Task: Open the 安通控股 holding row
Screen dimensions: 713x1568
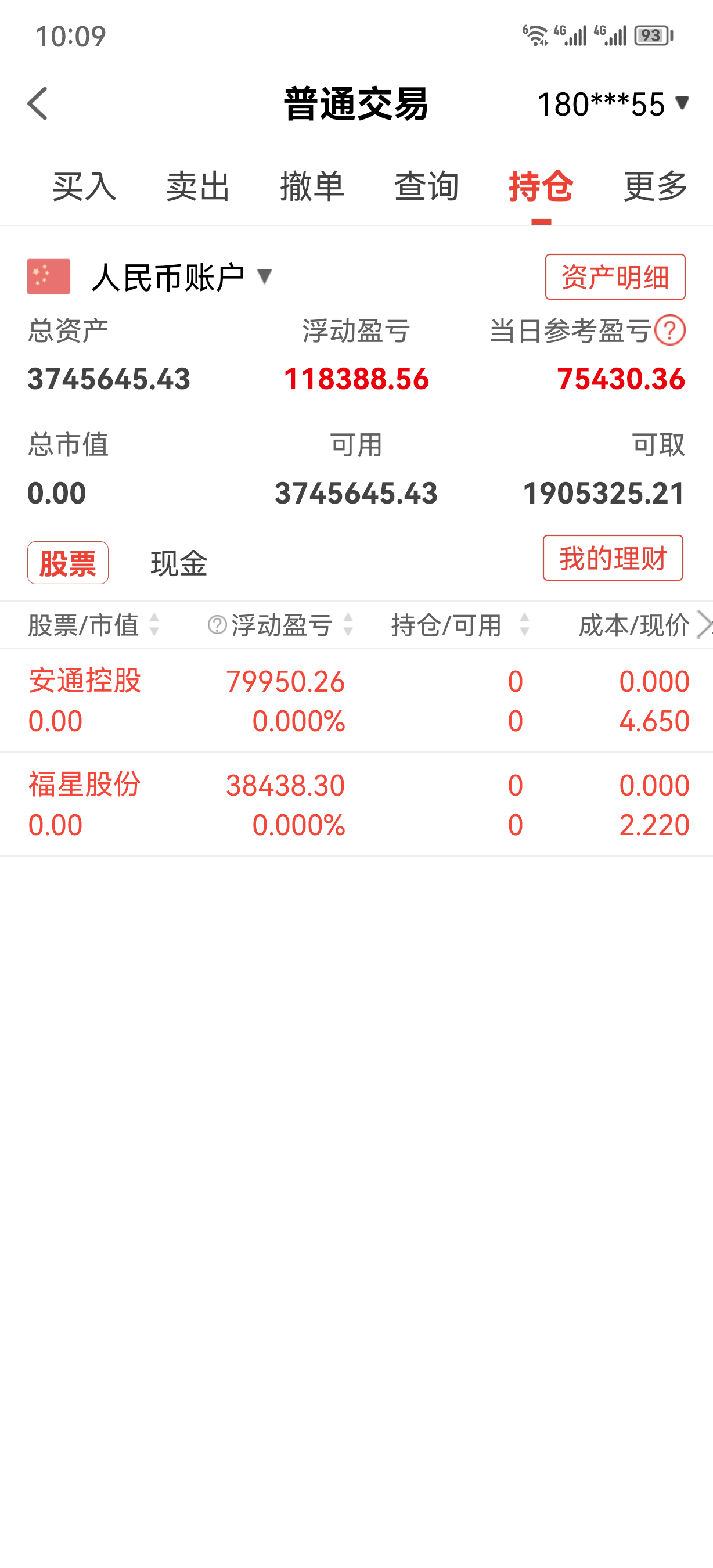Action: coord(356,700)
